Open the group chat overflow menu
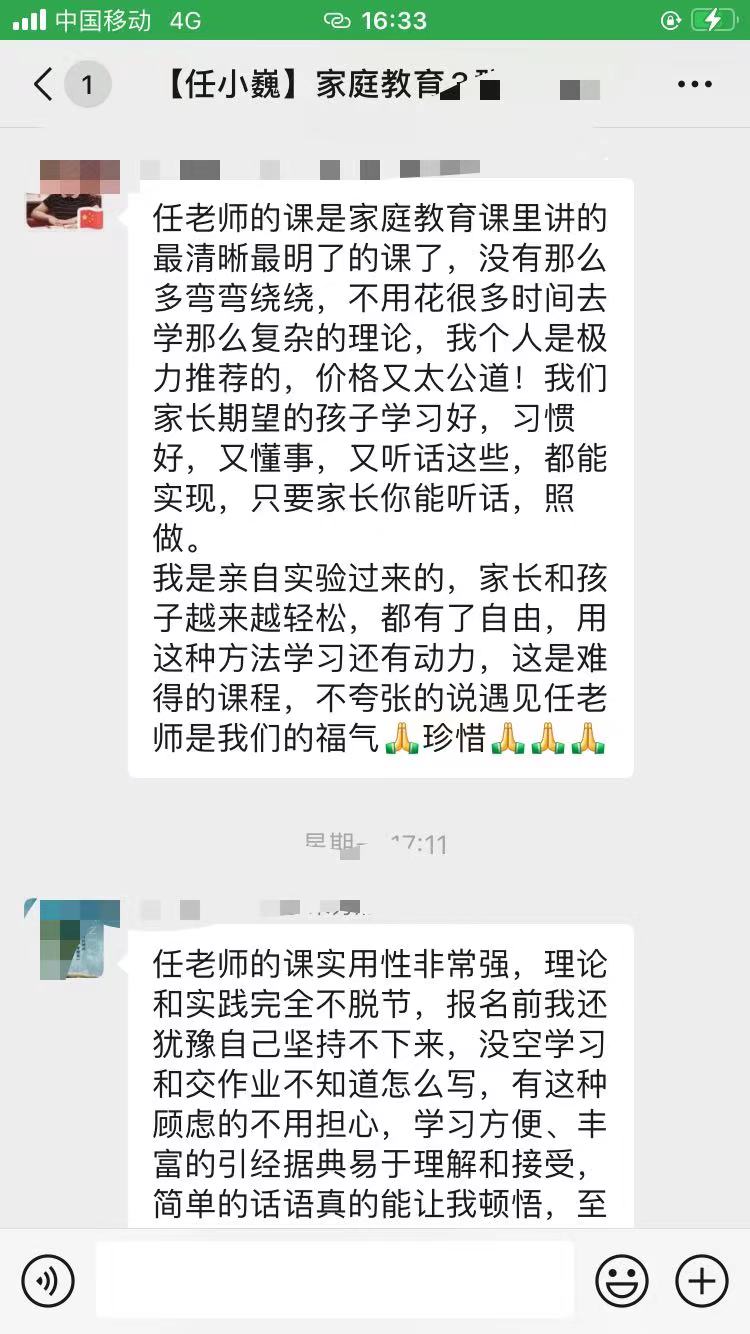Viewport: 750px width, 1334px height. tap(694, 85)
